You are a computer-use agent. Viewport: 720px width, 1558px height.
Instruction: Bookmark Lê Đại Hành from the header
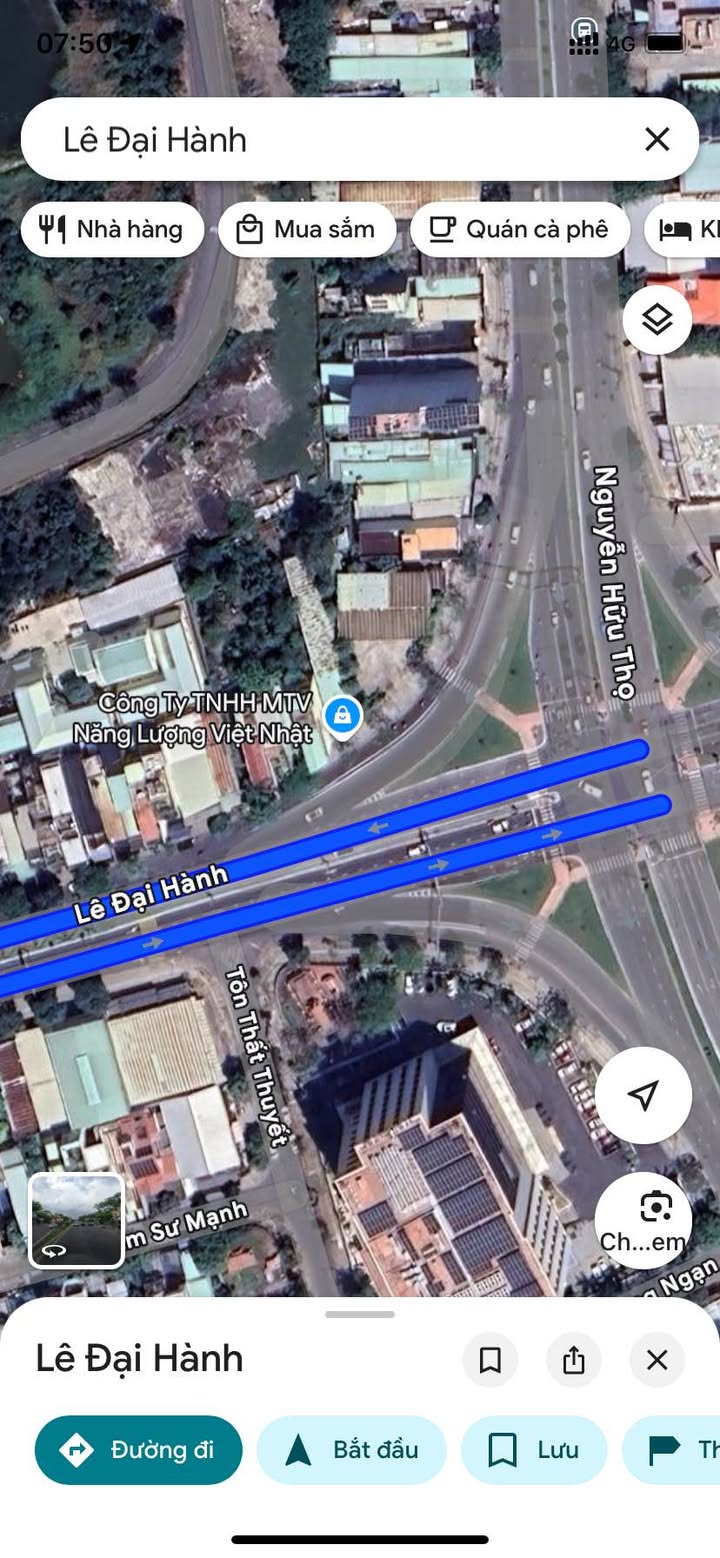click(490, 1360)
